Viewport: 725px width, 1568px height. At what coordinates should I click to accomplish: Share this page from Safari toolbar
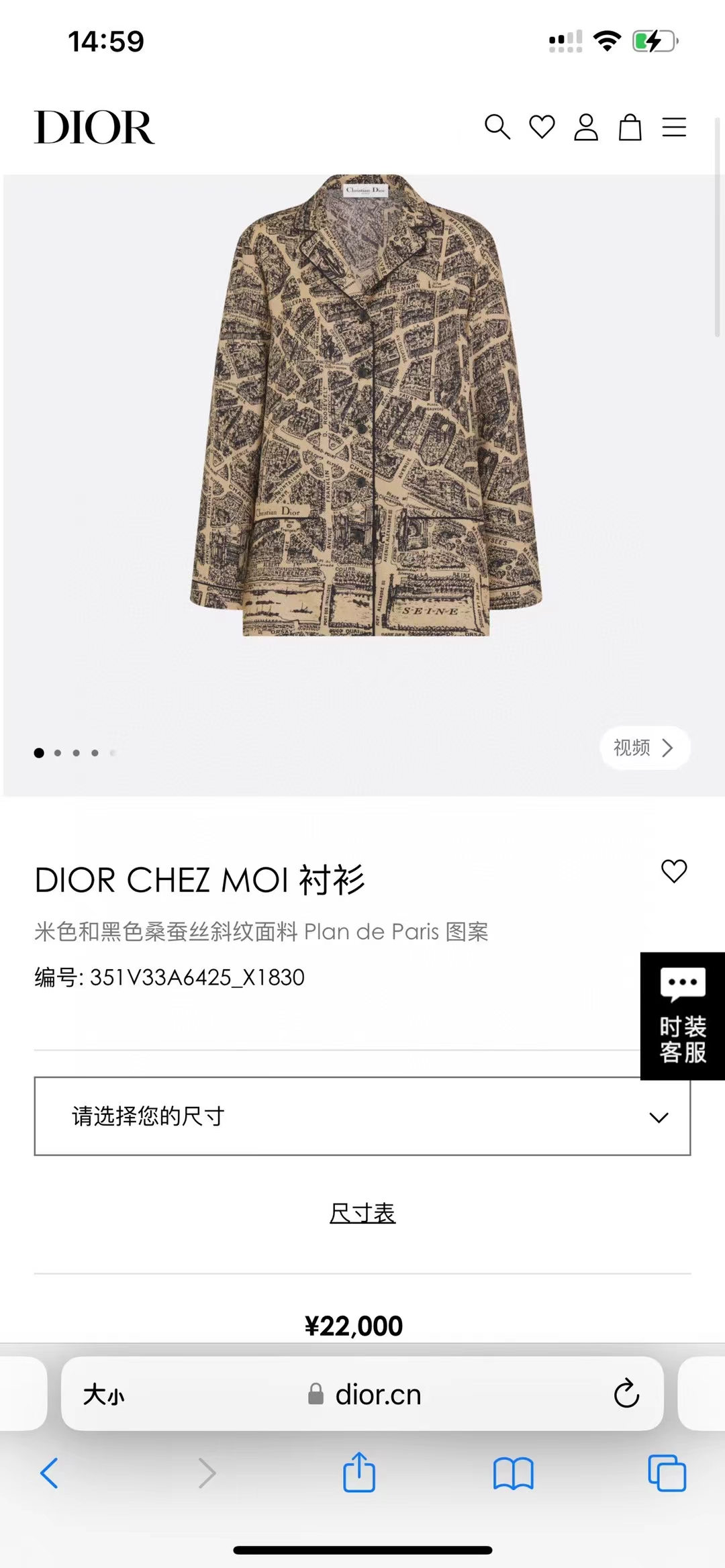pyautogui.click(x=359, y=1473)
